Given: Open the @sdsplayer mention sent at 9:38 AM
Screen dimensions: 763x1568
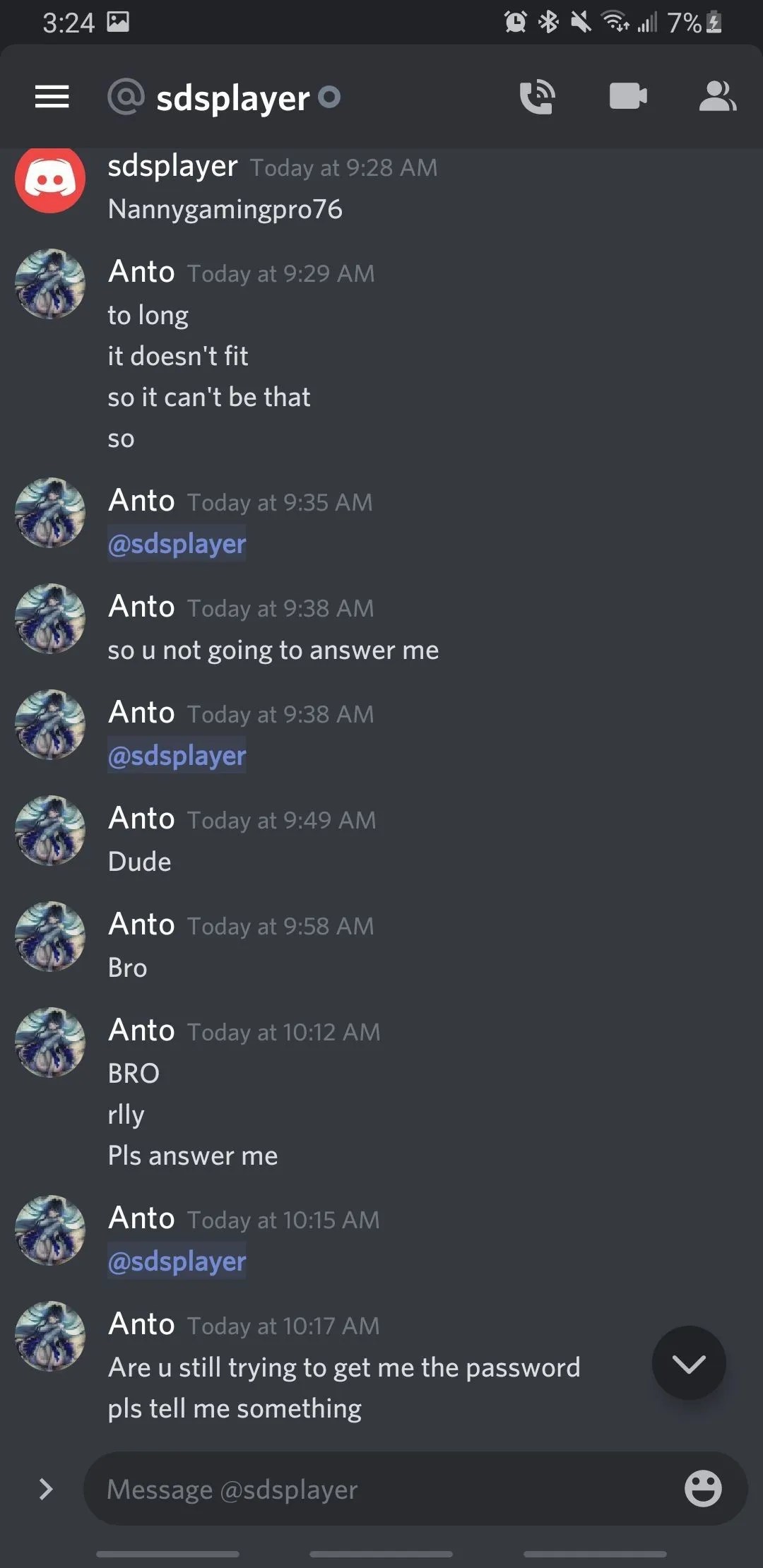Looking at the screenshot, I should coord(177,756).
